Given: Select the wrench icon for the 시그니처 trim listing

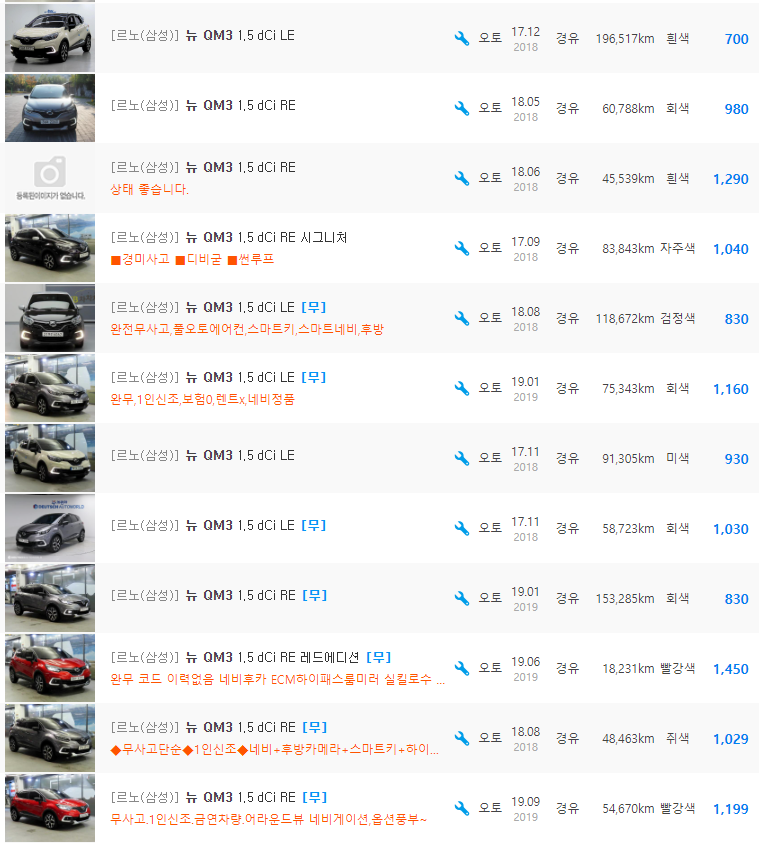Looking at the screenshot, I should coord(461,247).
